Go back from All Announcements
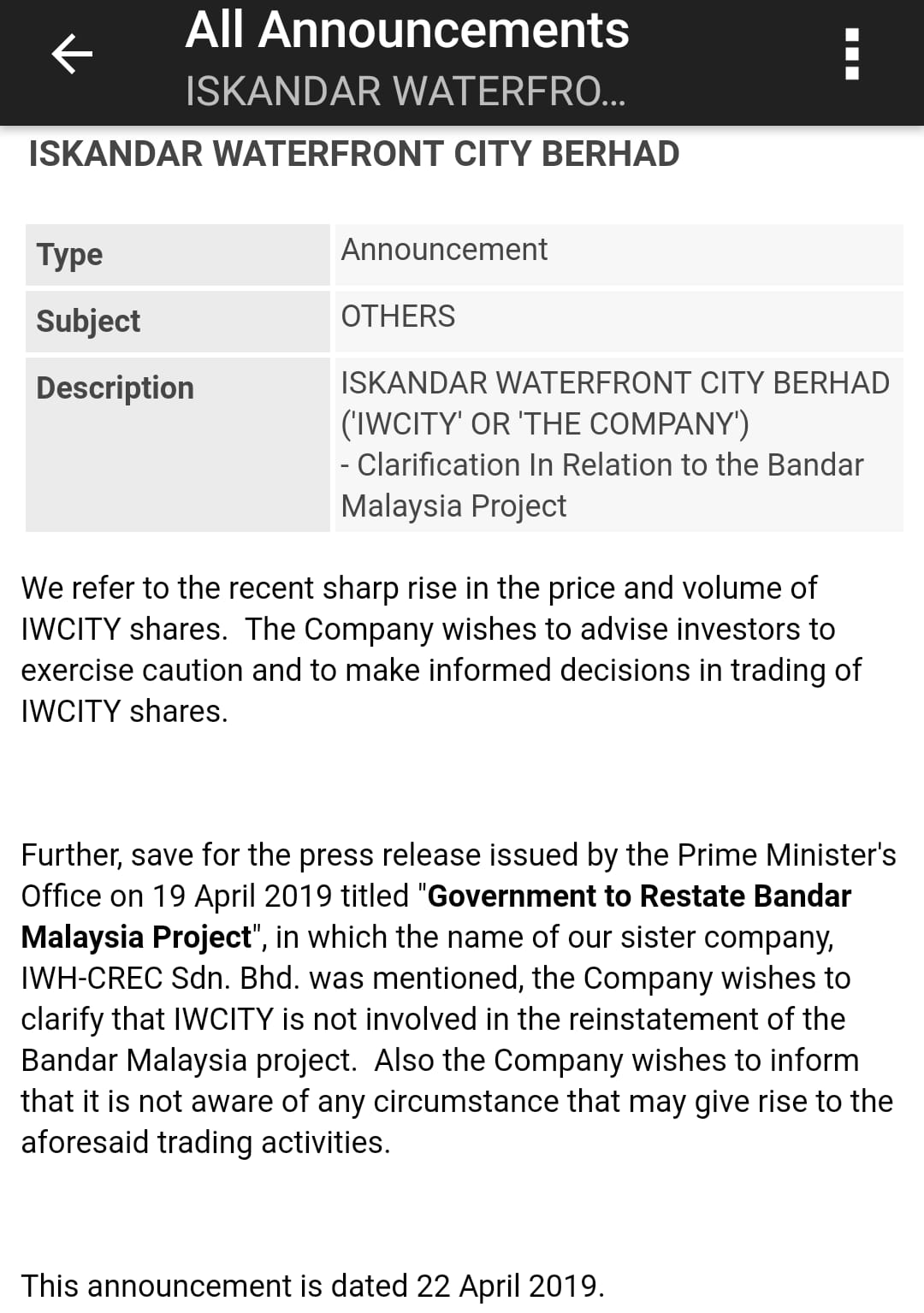 pyautogui.click(x=72, y=55)
